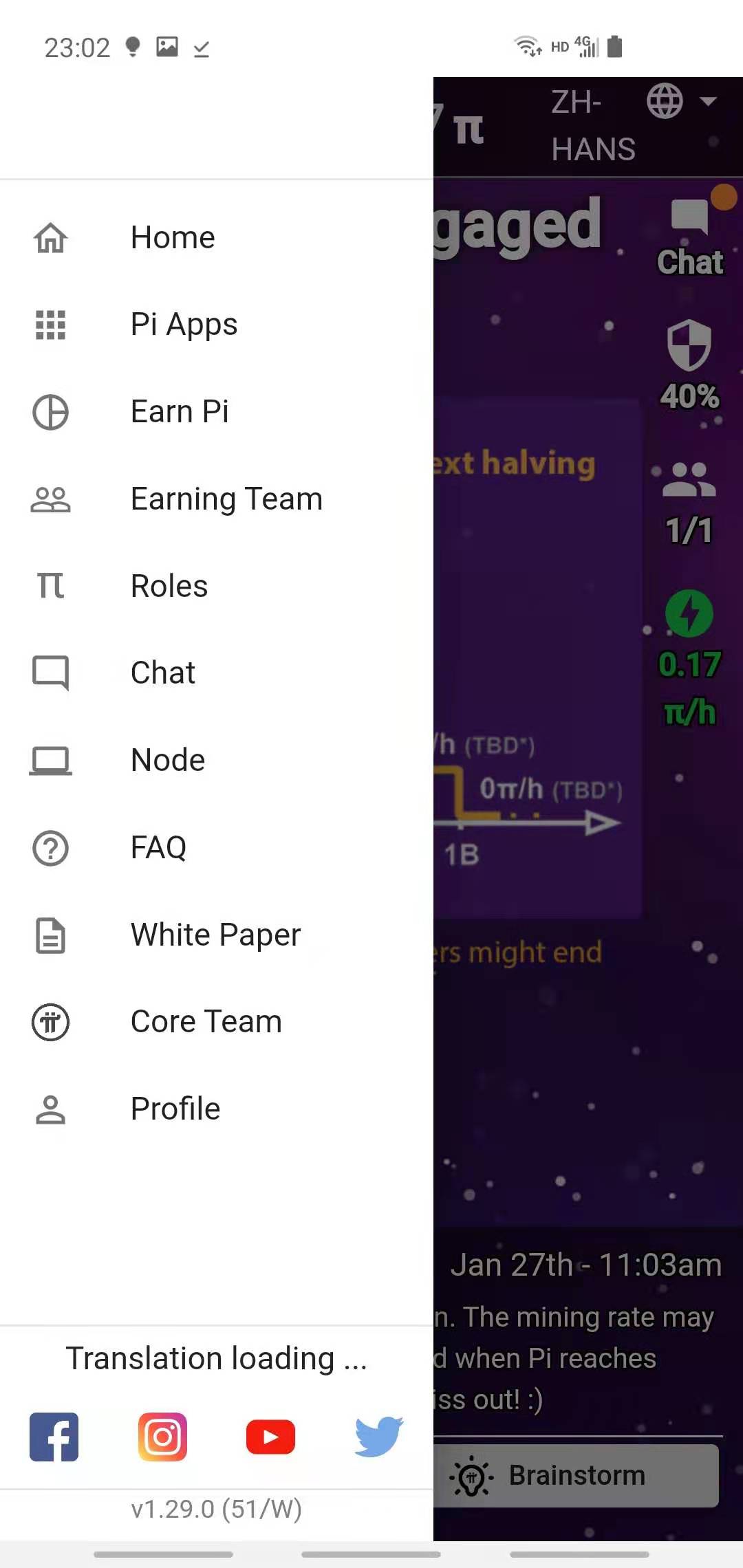
Task: Open the Core Team page
Action: coord(206,1022)
